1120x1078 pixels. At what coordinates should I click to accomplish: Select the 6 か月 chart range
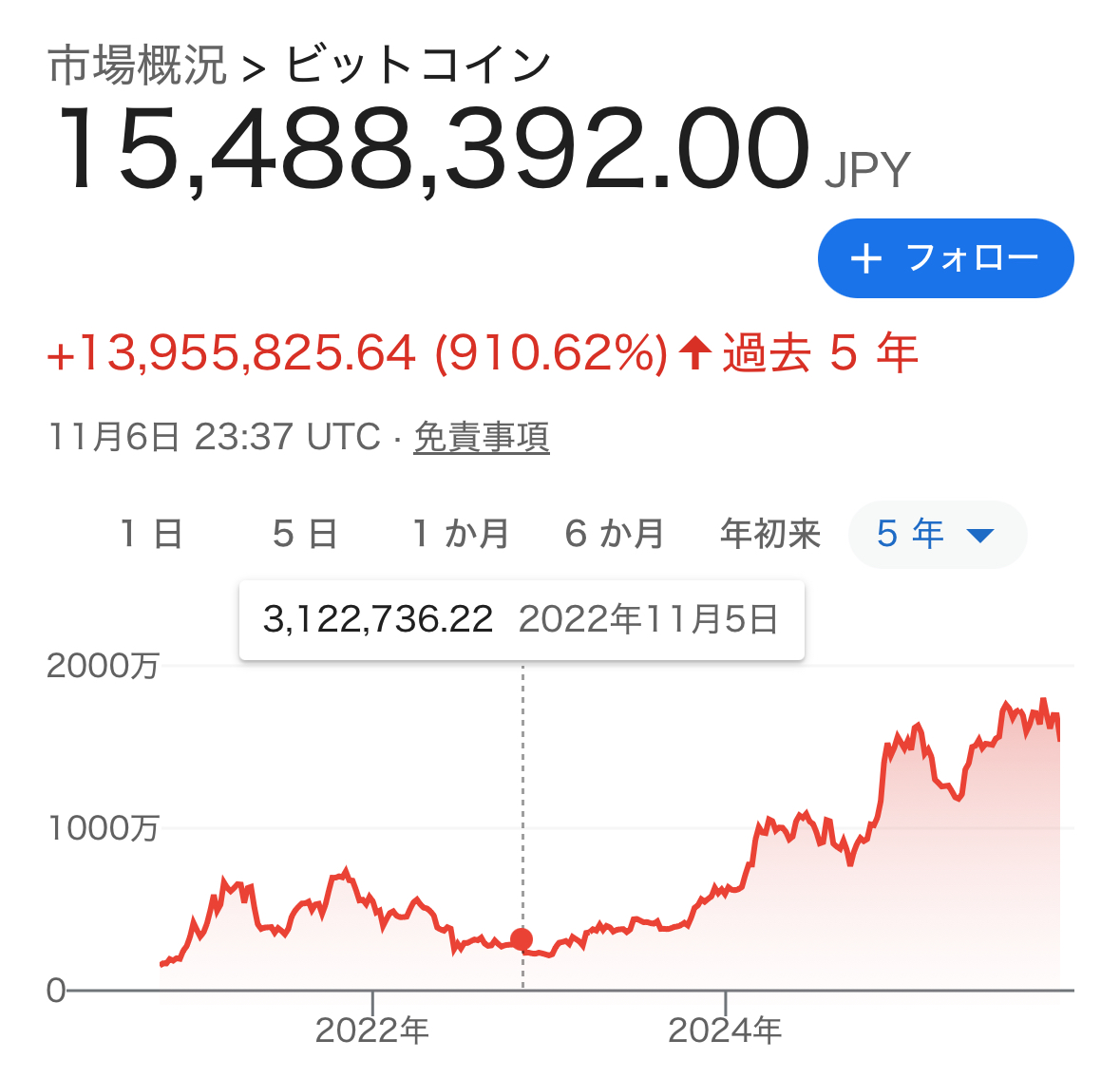pyautogui.click(x=615, y=534)
